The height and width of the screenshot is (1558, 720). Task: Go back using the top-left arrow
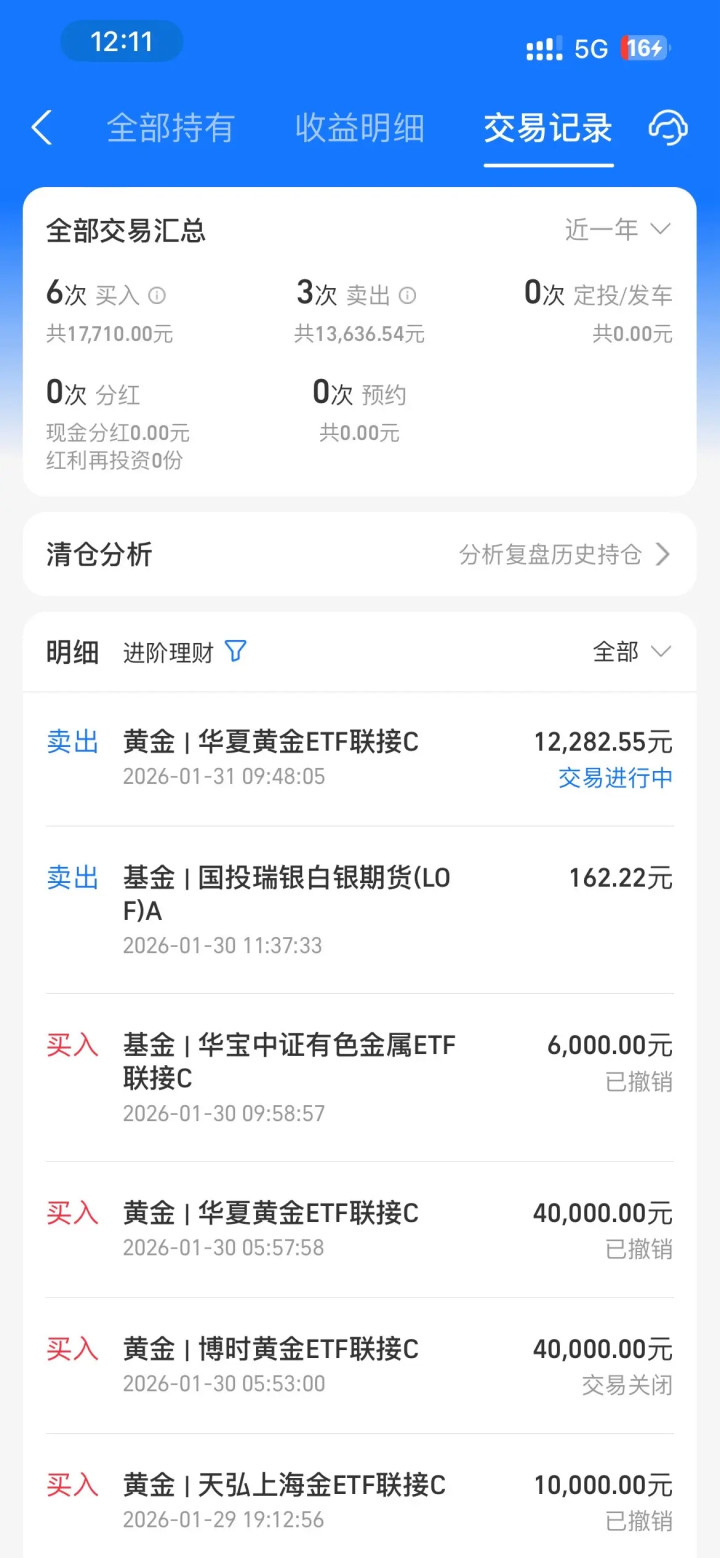pyautogui.click(x=42, y=128)
